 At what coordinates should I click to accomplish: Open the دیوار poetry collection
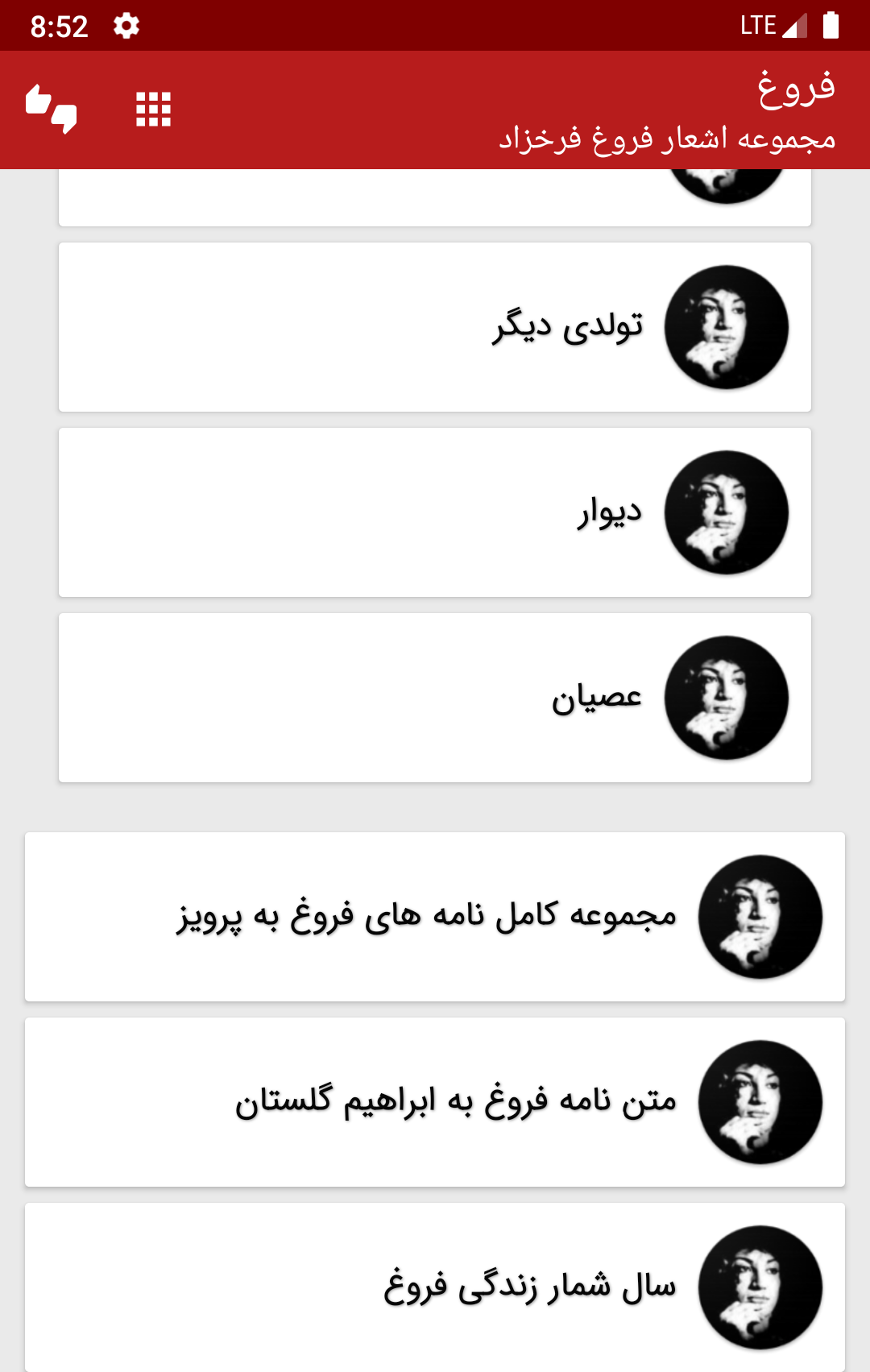pyautogui.click(x=435, y=512)
